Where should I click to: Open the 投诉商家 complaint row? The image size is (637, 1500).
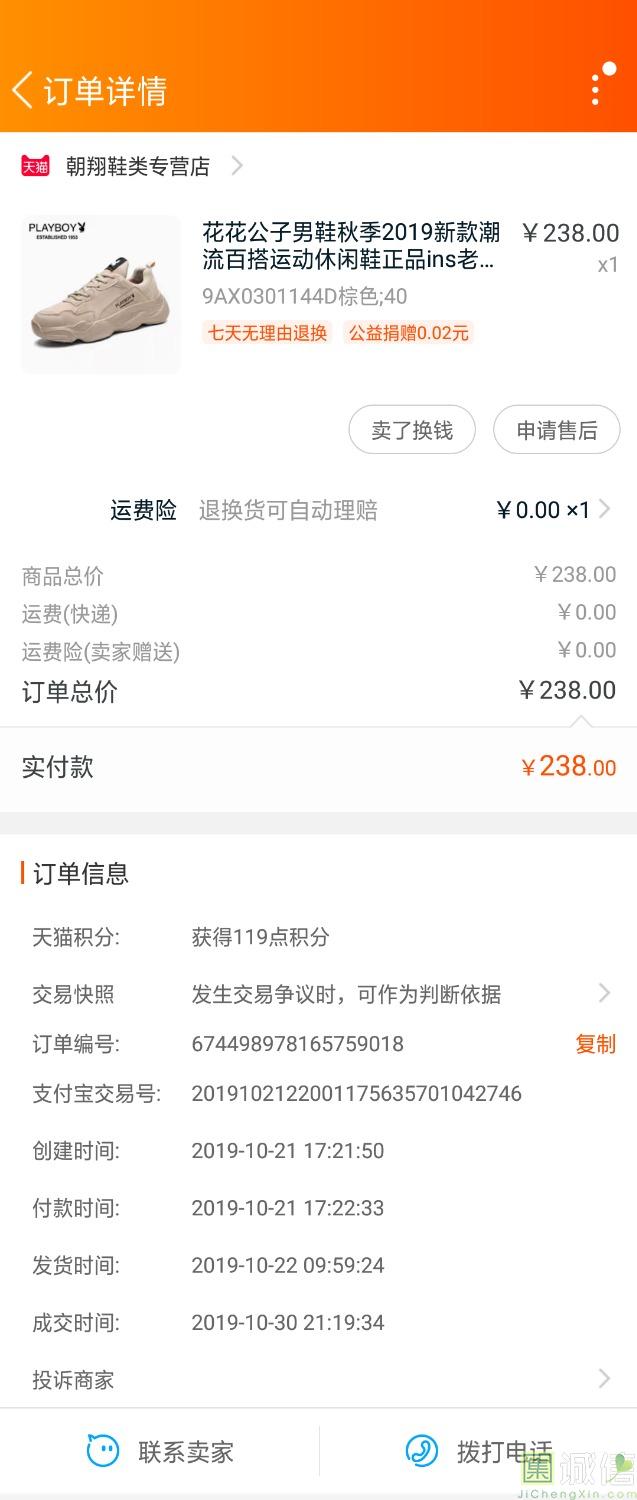click(x=318, y=1380)
